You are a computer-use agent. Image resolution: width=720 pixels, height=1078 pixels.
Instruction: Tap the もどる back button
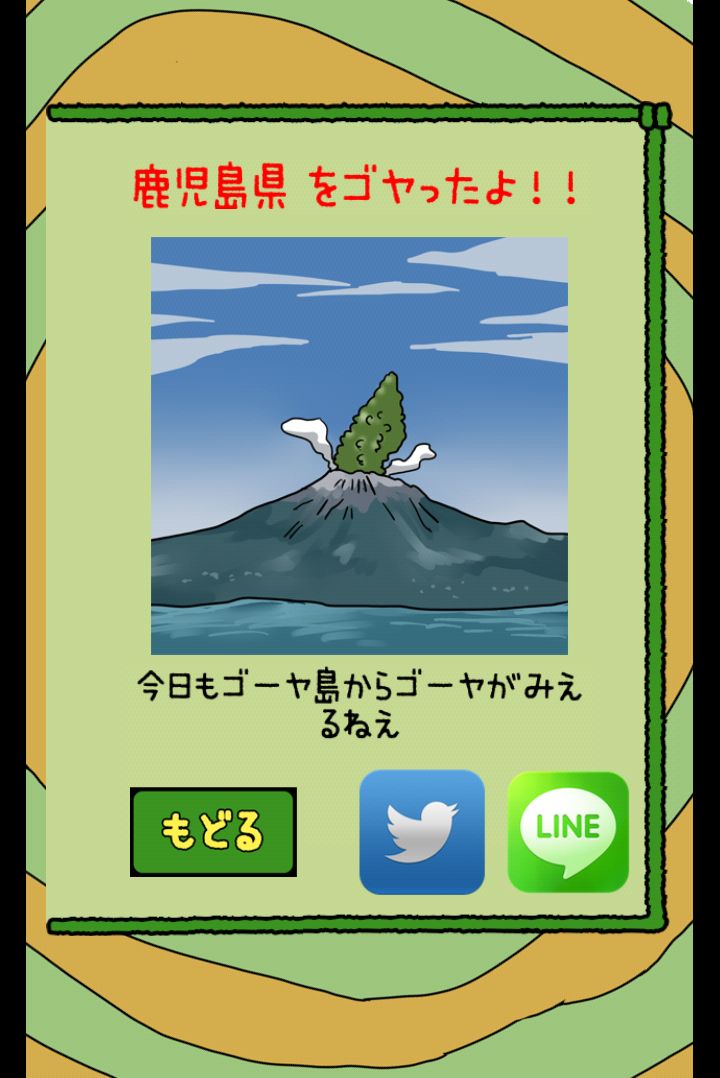[213, 832]
